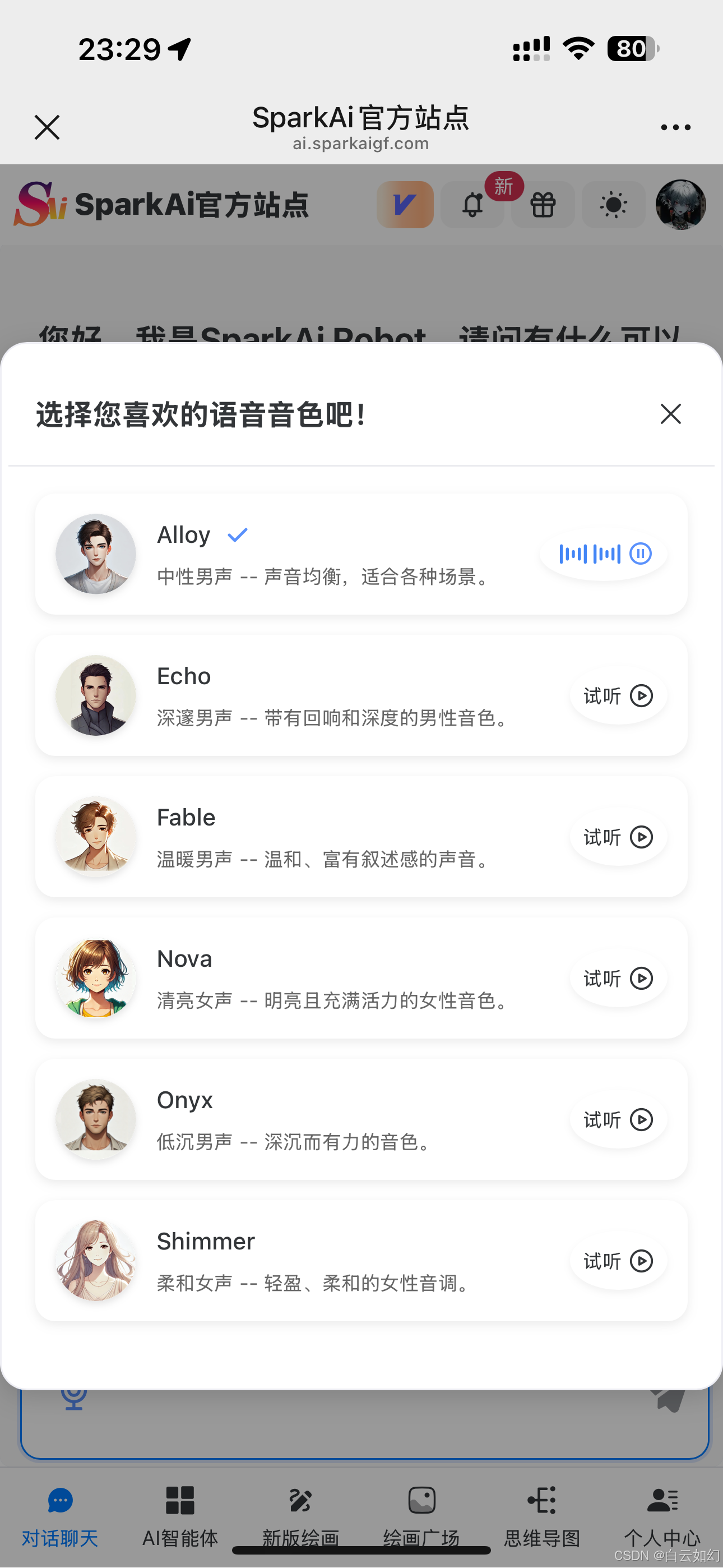Play the Onyx voice preview

coord(618,1119)
